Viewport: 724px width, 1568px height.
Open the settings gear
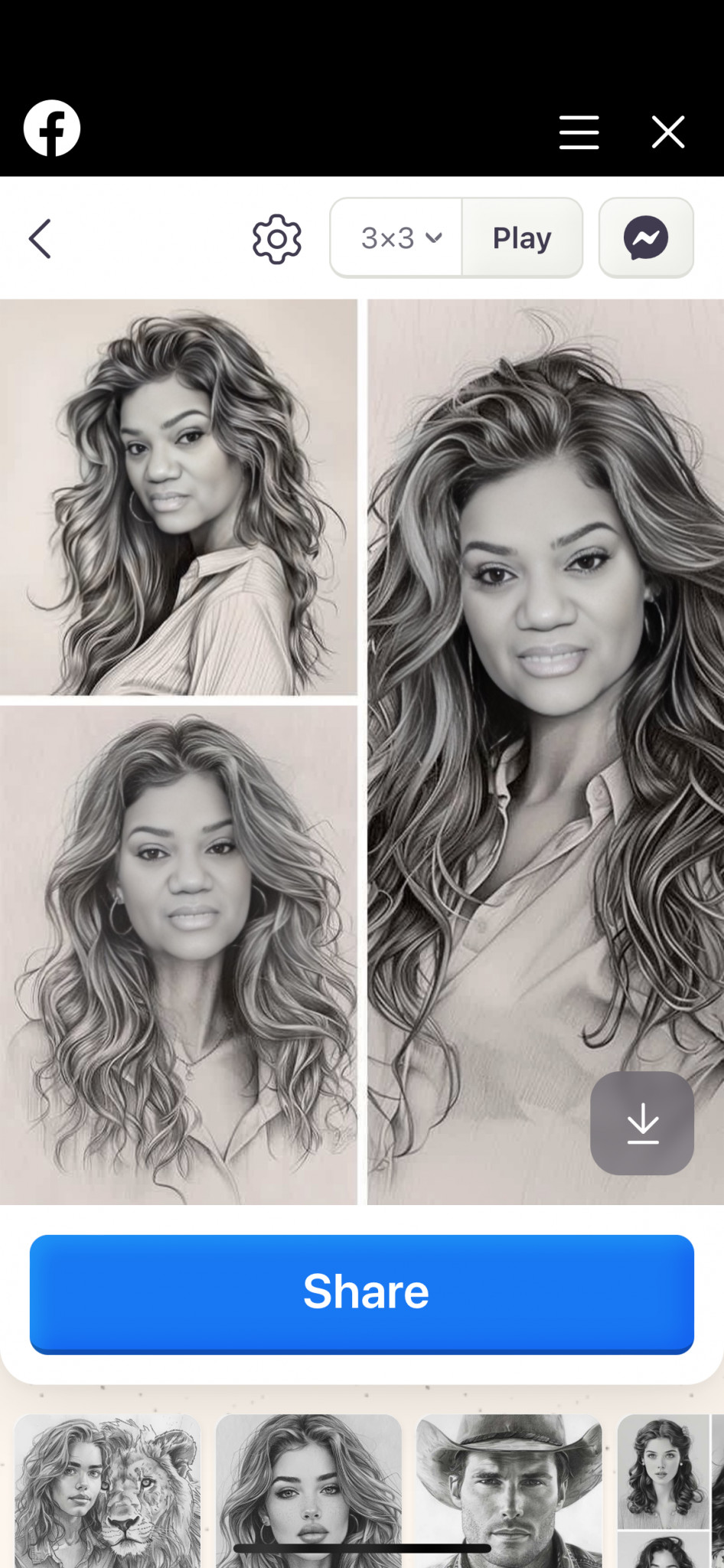[277, 239]
